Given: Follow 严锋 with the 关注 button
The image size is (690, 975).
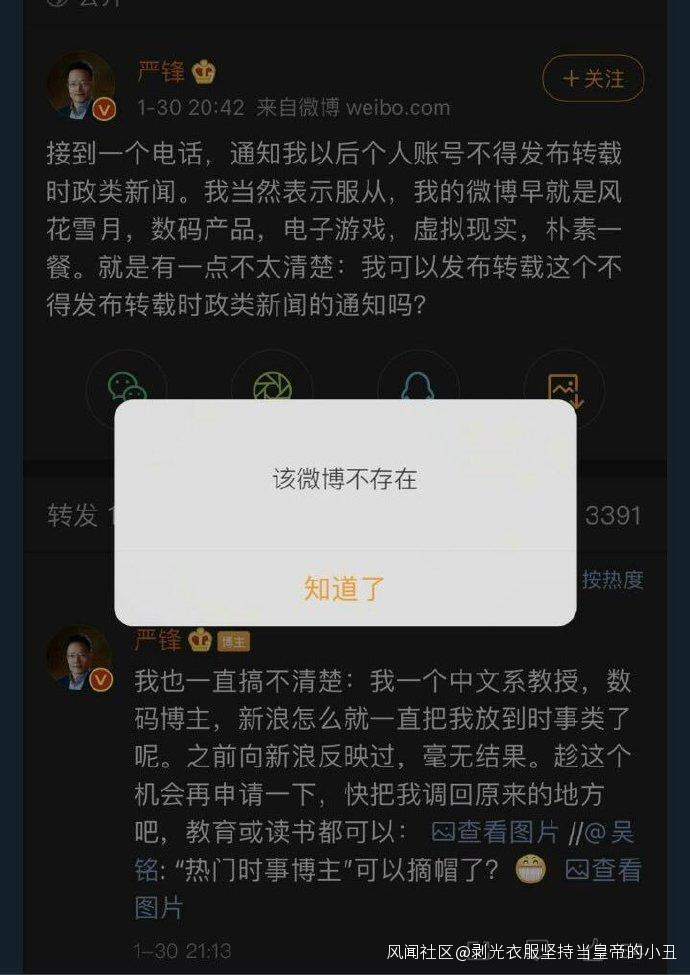Looking at the screenshot, I should tap(592, 78).
